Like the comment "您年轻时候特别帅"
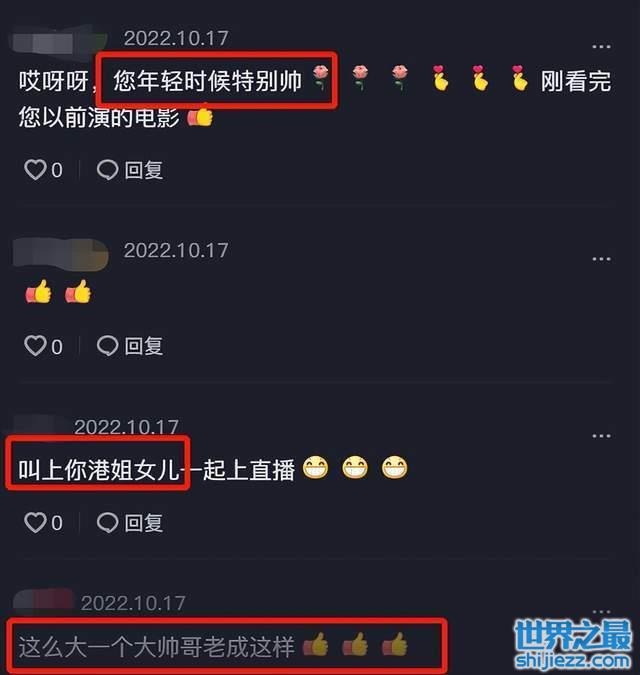Screen dimensions: 640x675 [35, 170]
